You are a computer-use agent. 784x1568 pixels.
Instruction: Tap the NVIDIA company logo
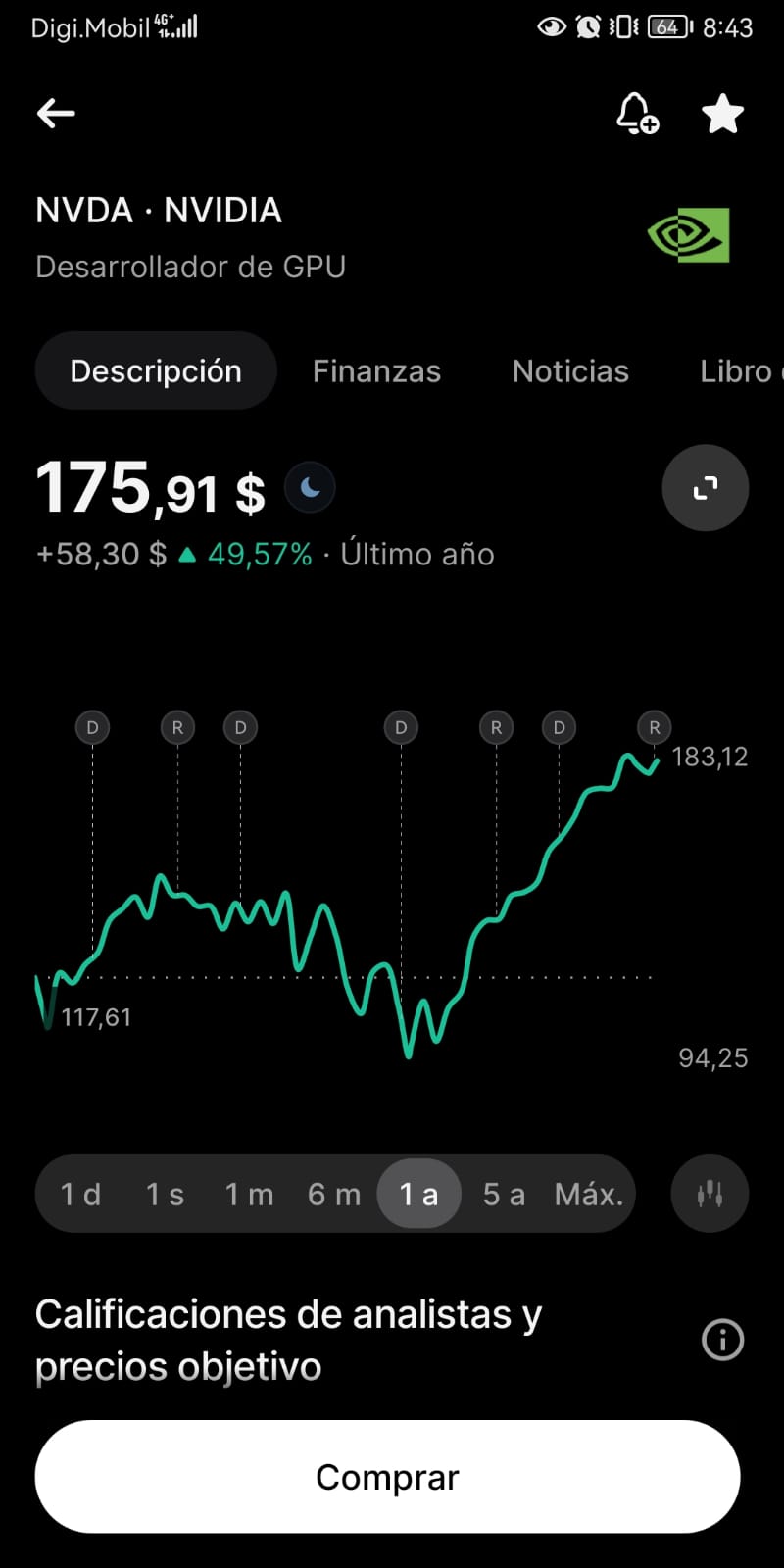(x=689, y=234)
